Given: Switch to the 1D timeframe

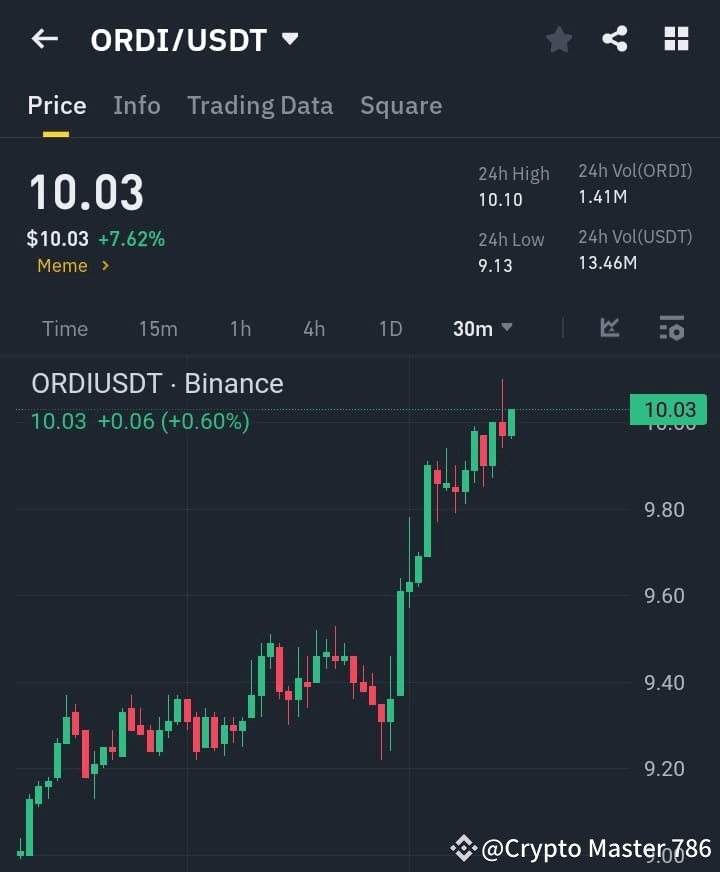Looking at the screenshot, I should pyautogui.click(x=389, y=328).
